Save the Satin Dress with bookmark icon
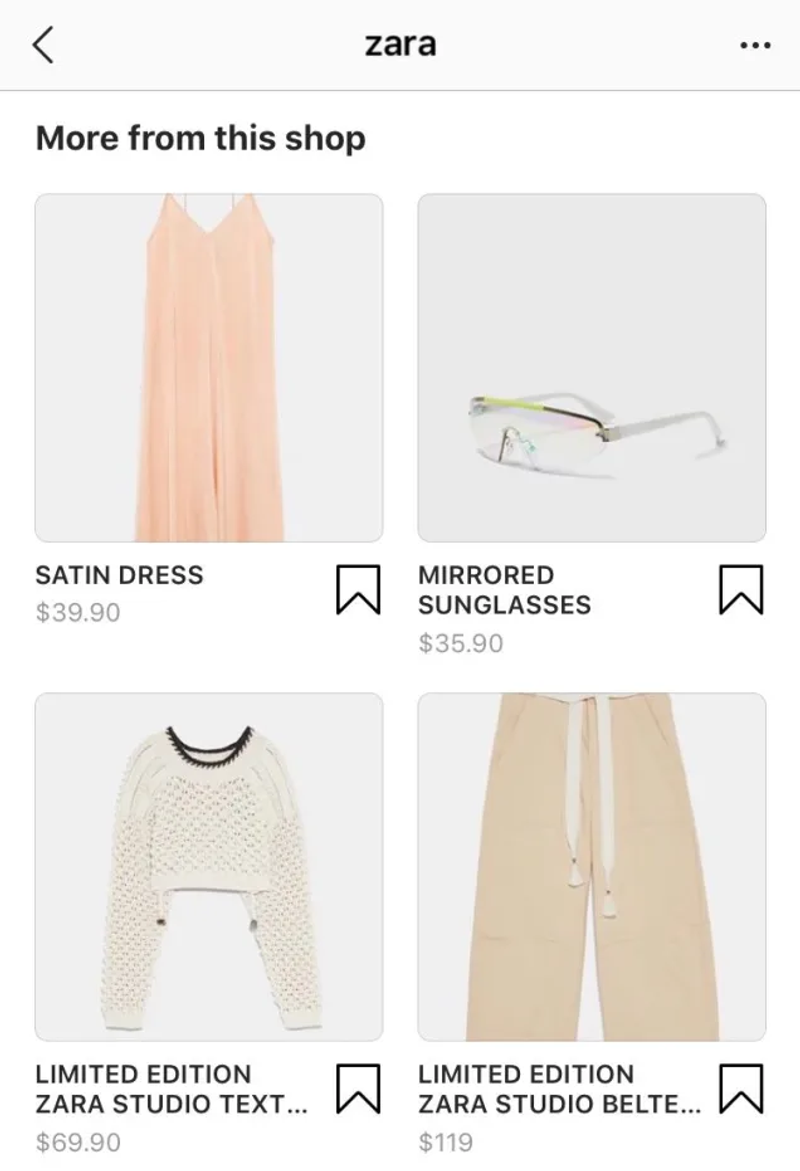 point(357,589)
